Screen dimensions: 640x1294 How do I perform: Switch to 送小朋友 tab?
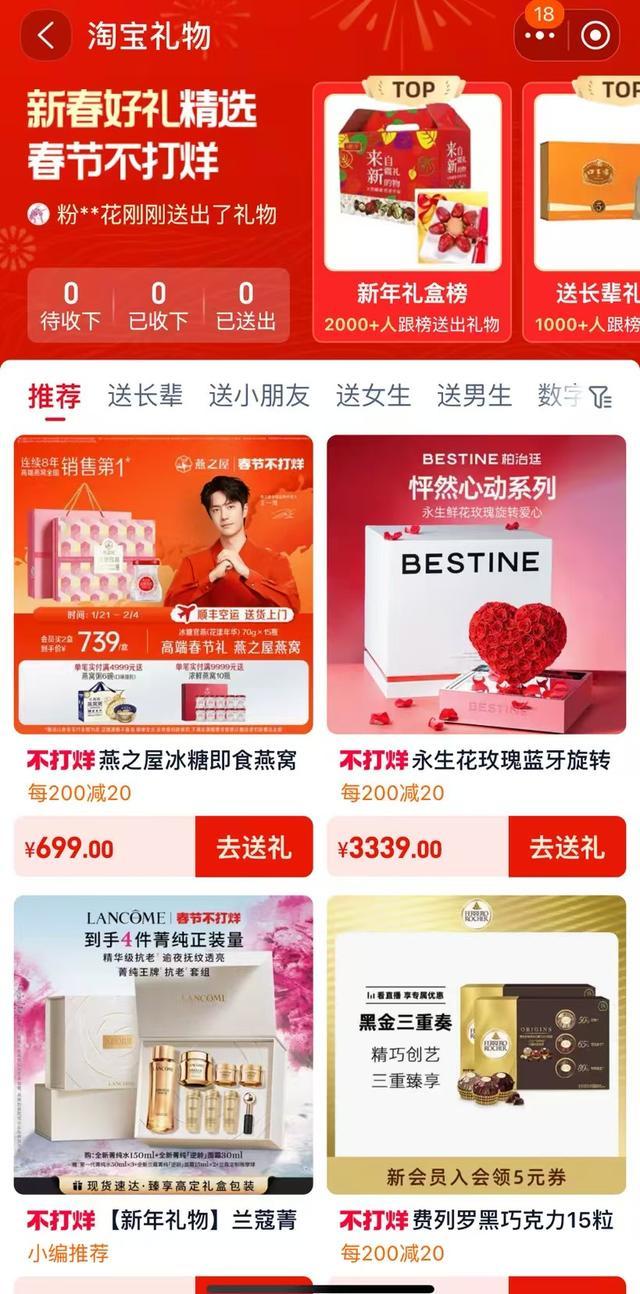pyautogui.click(x=259, y=396)
